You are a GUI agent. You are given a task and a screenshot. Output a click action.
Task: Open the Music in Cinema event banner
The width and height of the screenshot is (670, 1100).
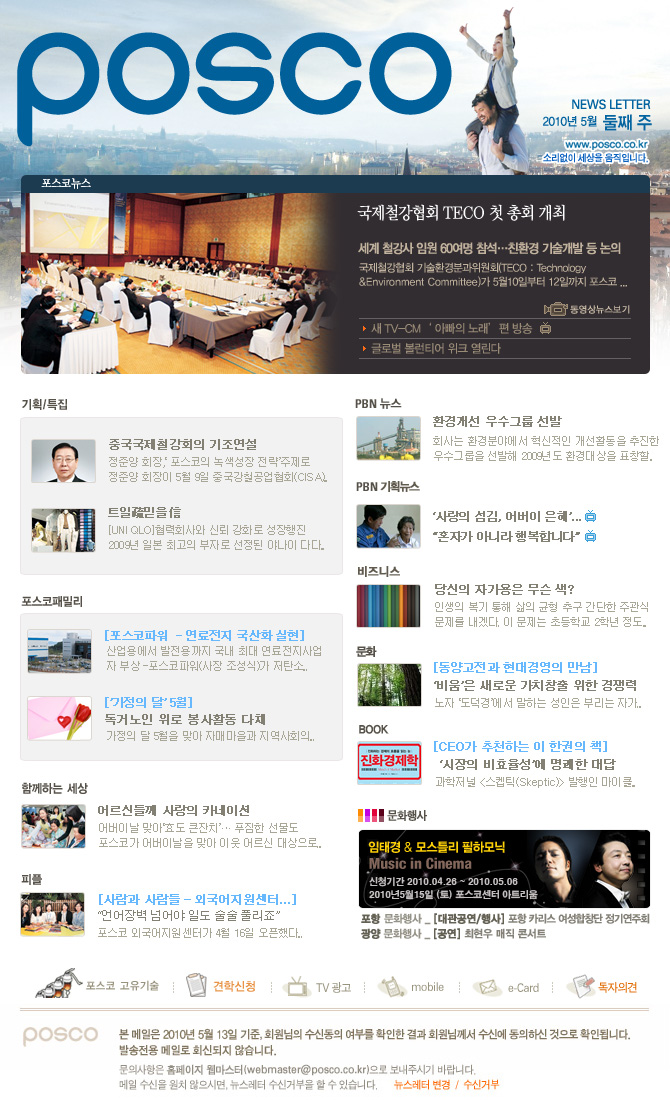pos(504,867)
